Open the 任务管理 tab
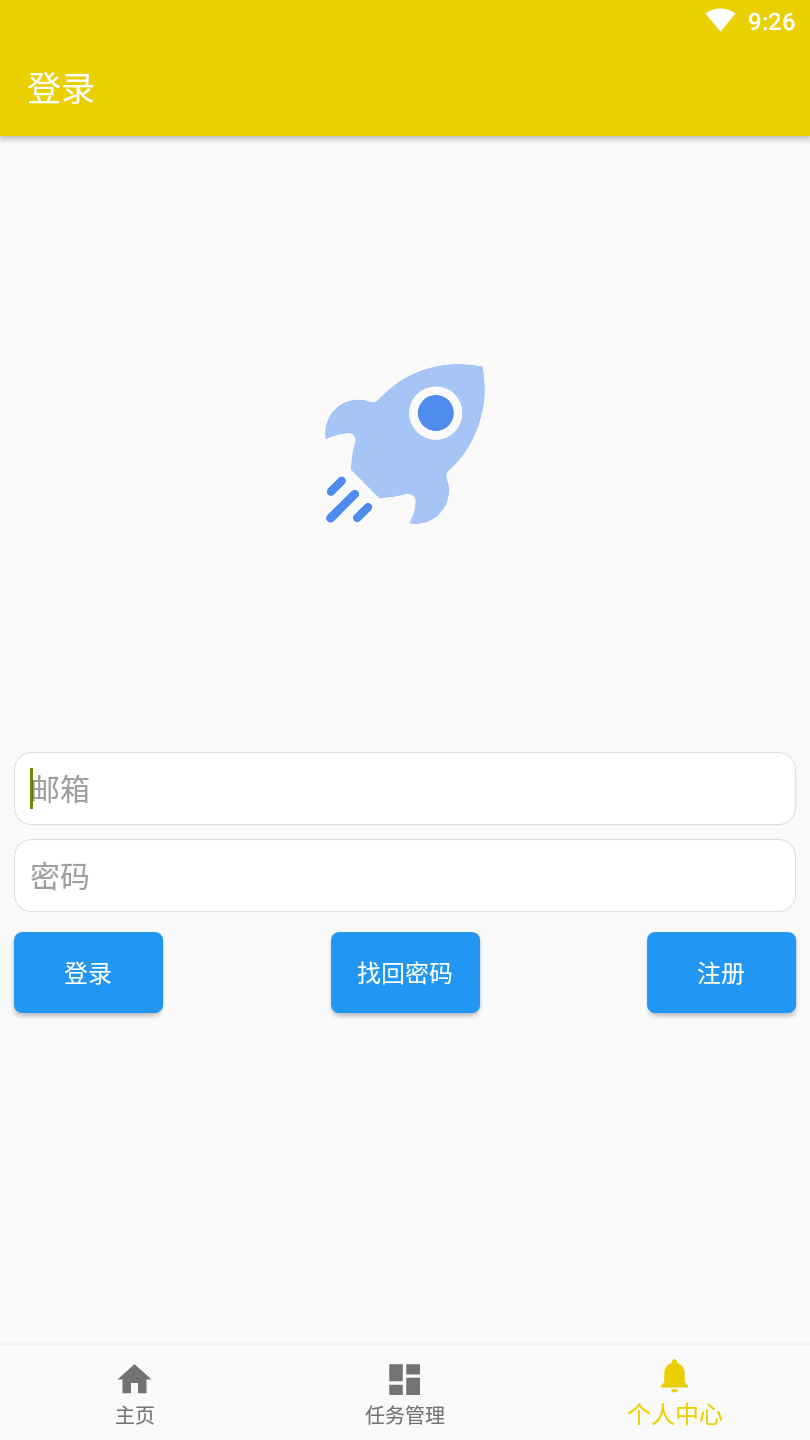Screen dimensions: 810x1440 (x=405, y=1393)
